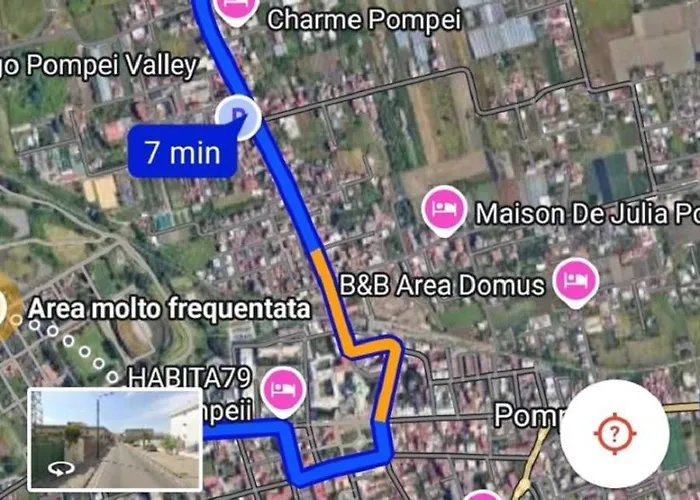Screen dimensions: 700x500
Task: Tap the 7 min route time label
Action: [182, 153]
